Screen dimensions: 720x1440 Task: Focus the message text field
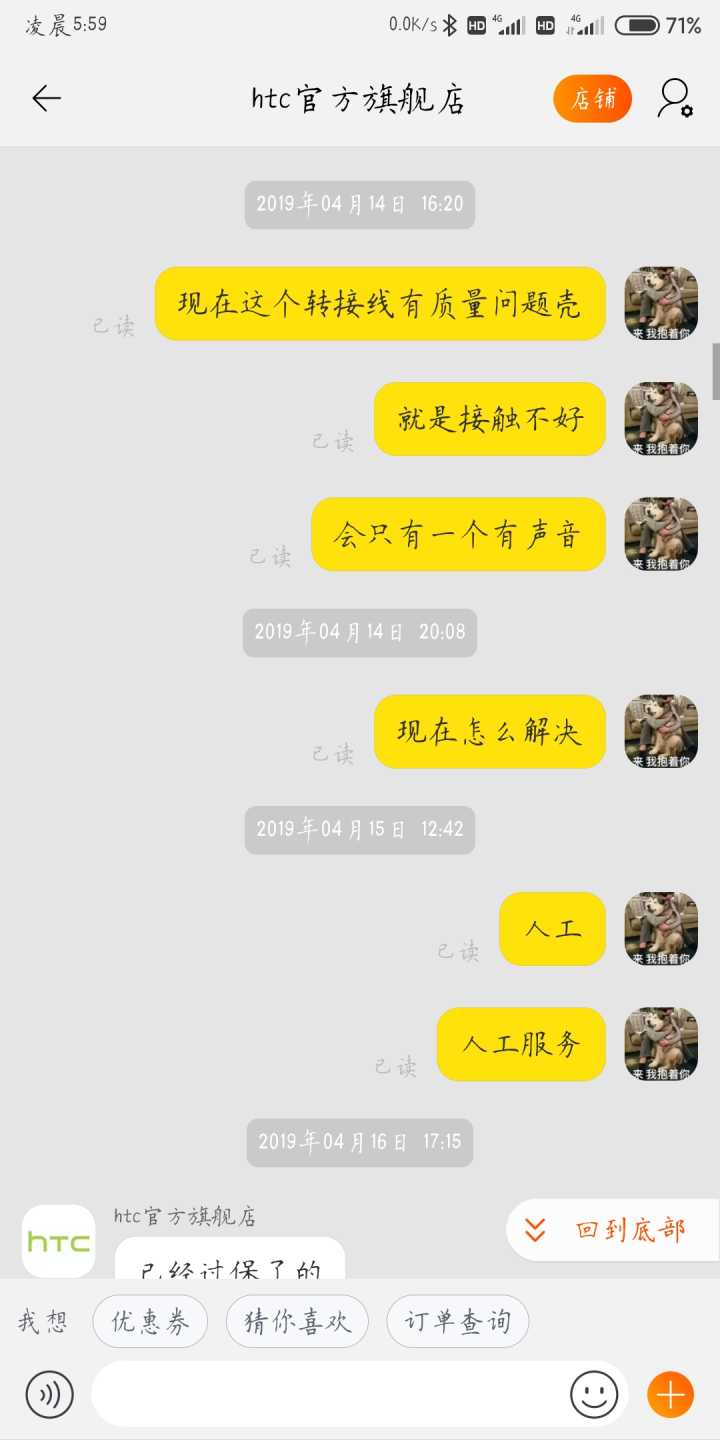pyautogui.click(x=330, y=1393)
